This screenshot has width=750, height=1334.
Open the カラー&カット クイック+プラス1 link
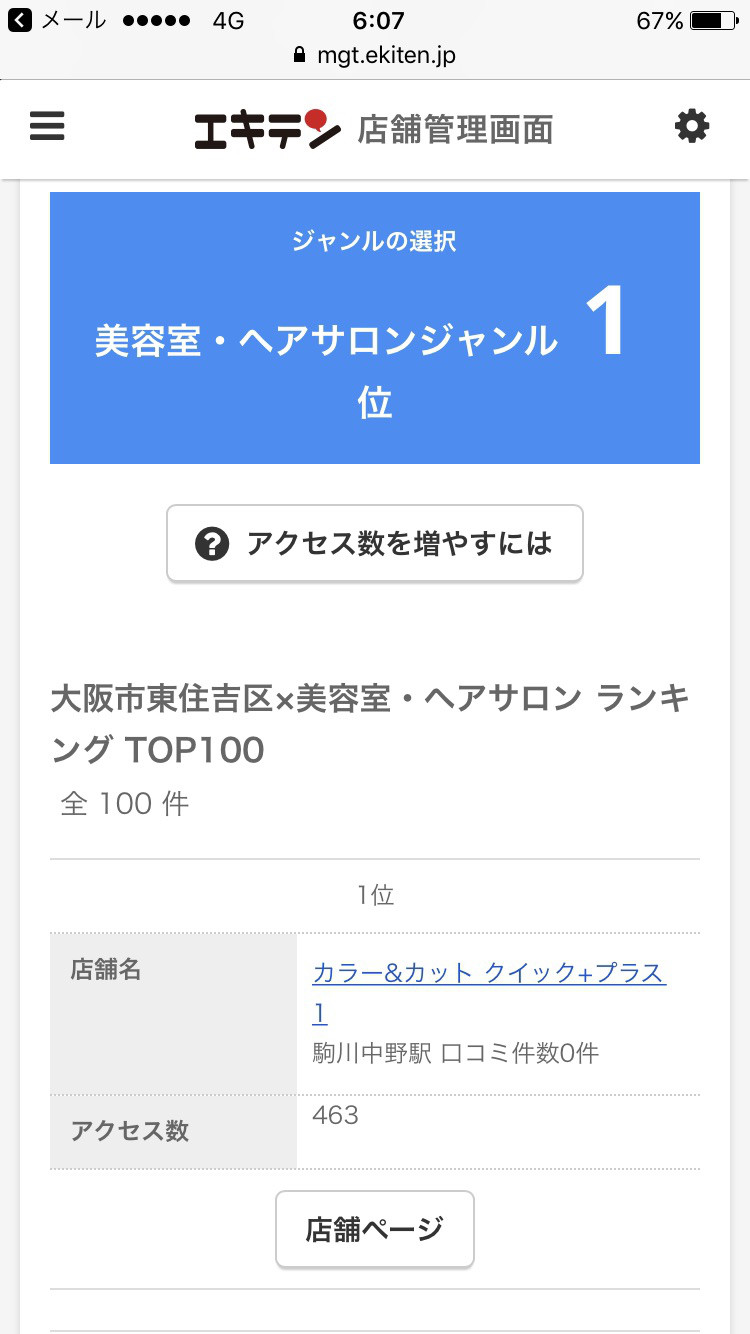[489, 993]
